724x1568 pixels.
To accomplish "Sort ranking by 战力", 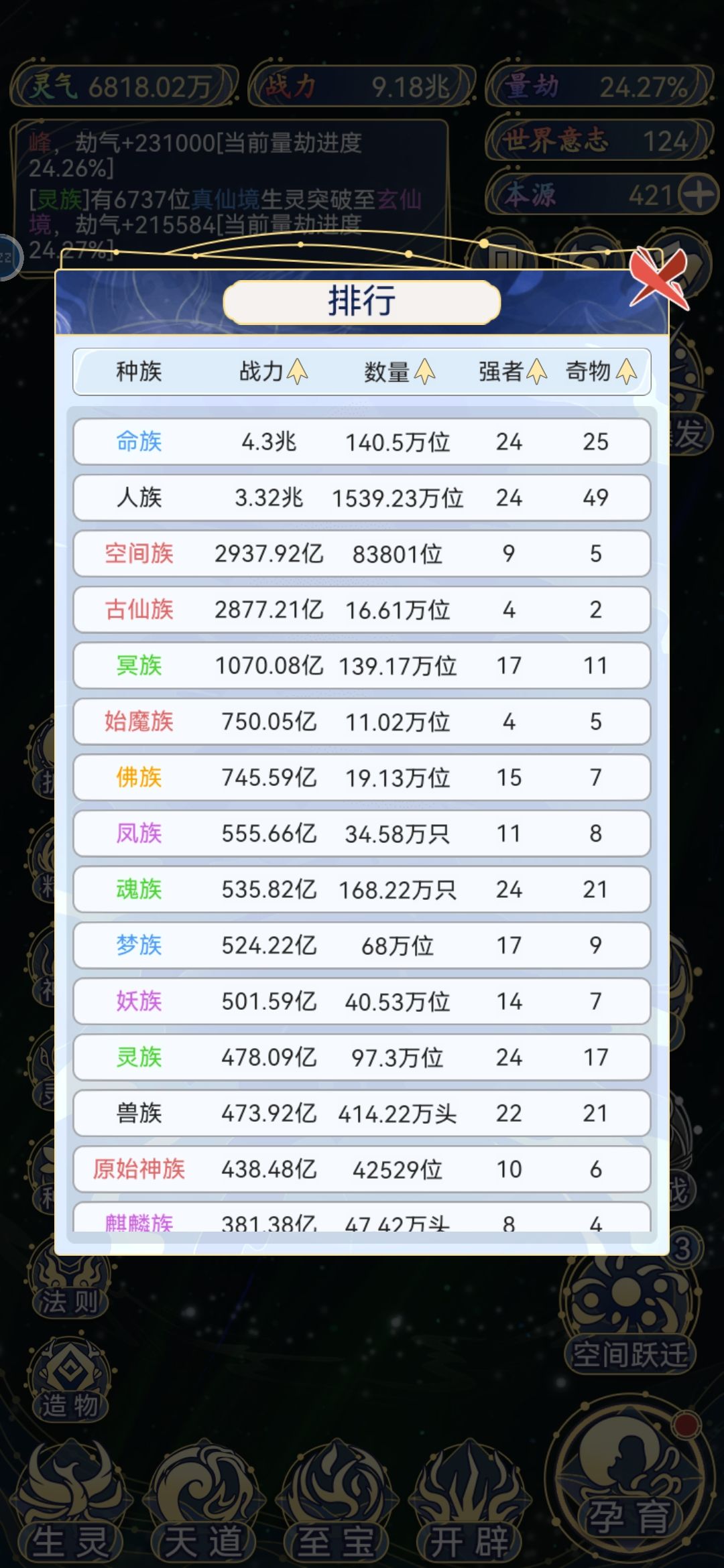I will coord(274,371).
